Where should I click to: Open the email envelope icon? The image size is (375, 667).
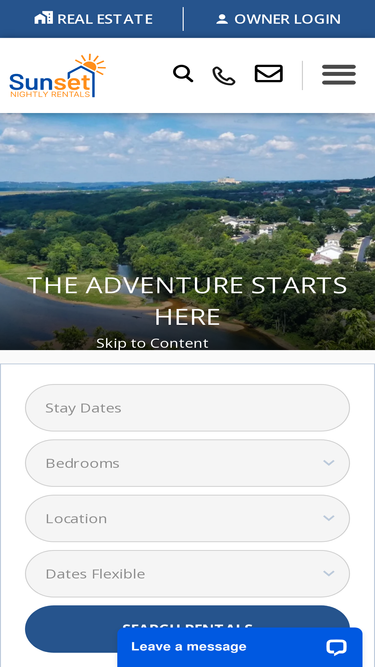[269, 74]
